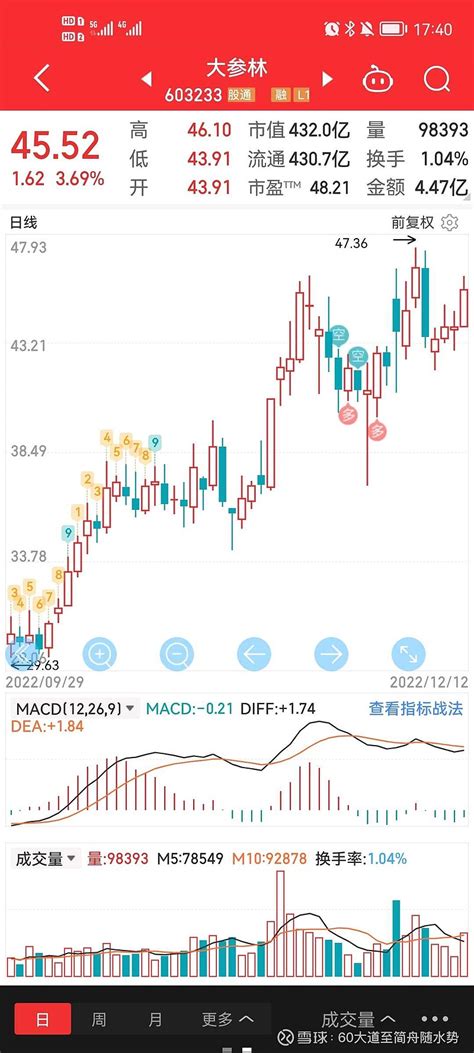Move the chart left

[254, 653]
